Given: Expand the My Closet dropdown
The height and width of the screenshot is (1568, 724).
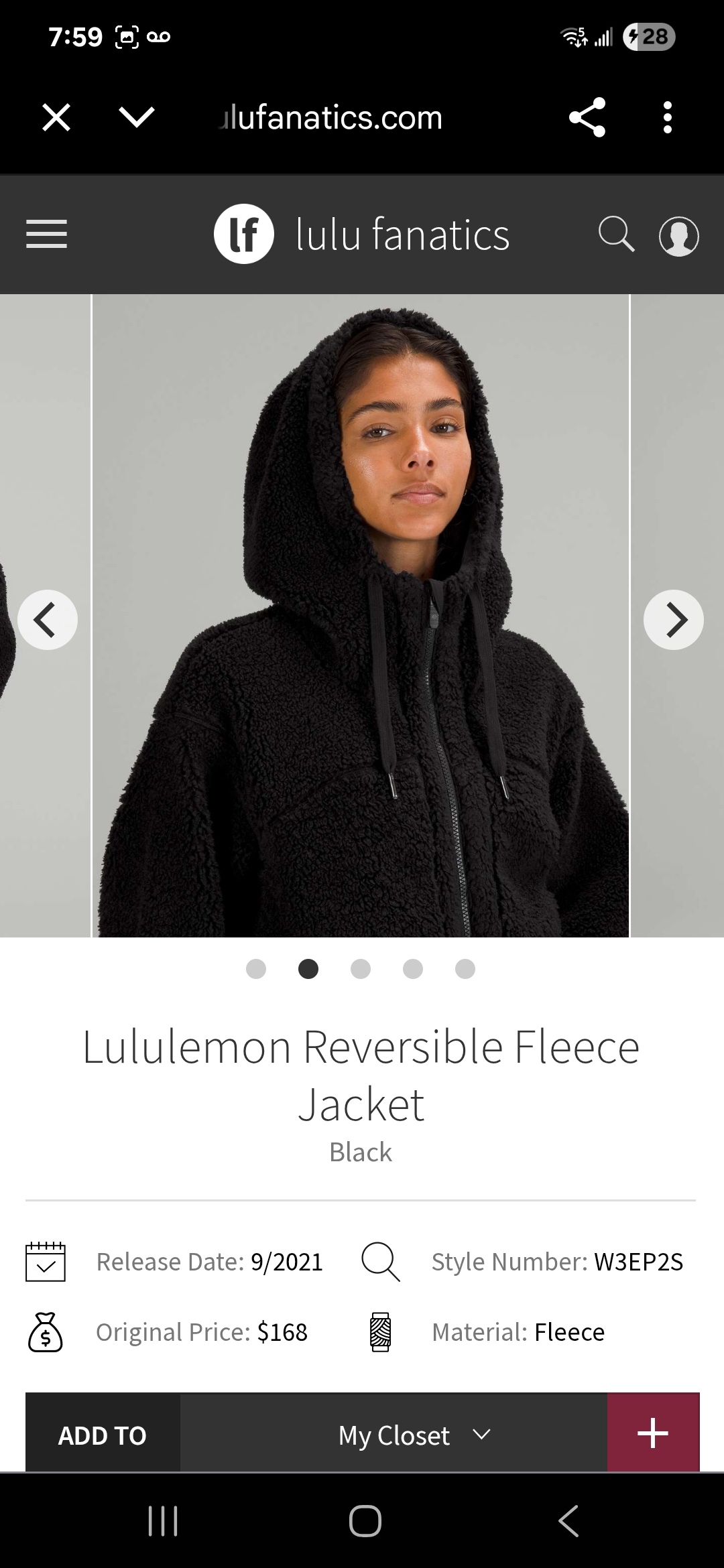Looking at the screenshot, I should click(x=394, y=1435).
